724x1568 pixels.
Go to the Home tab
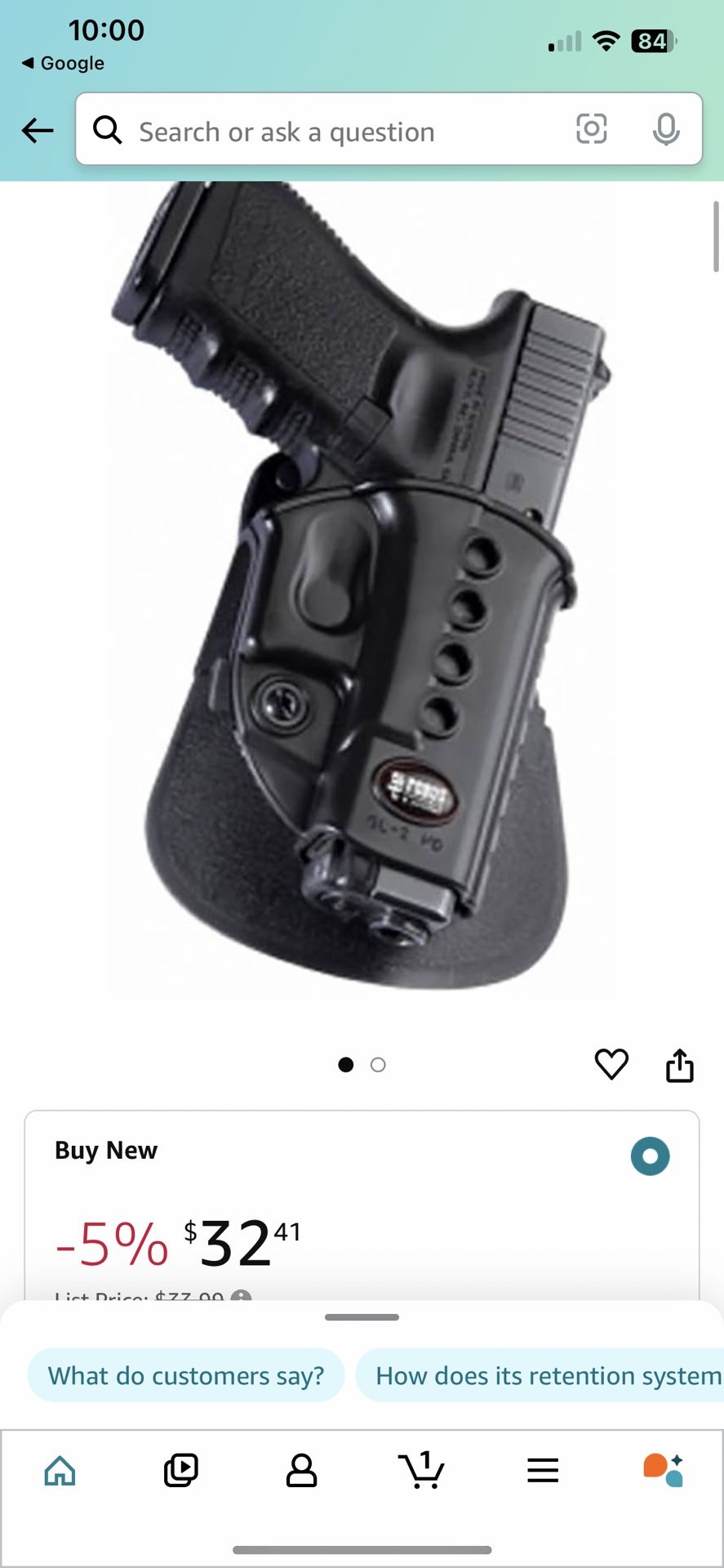pos(60,1471)
